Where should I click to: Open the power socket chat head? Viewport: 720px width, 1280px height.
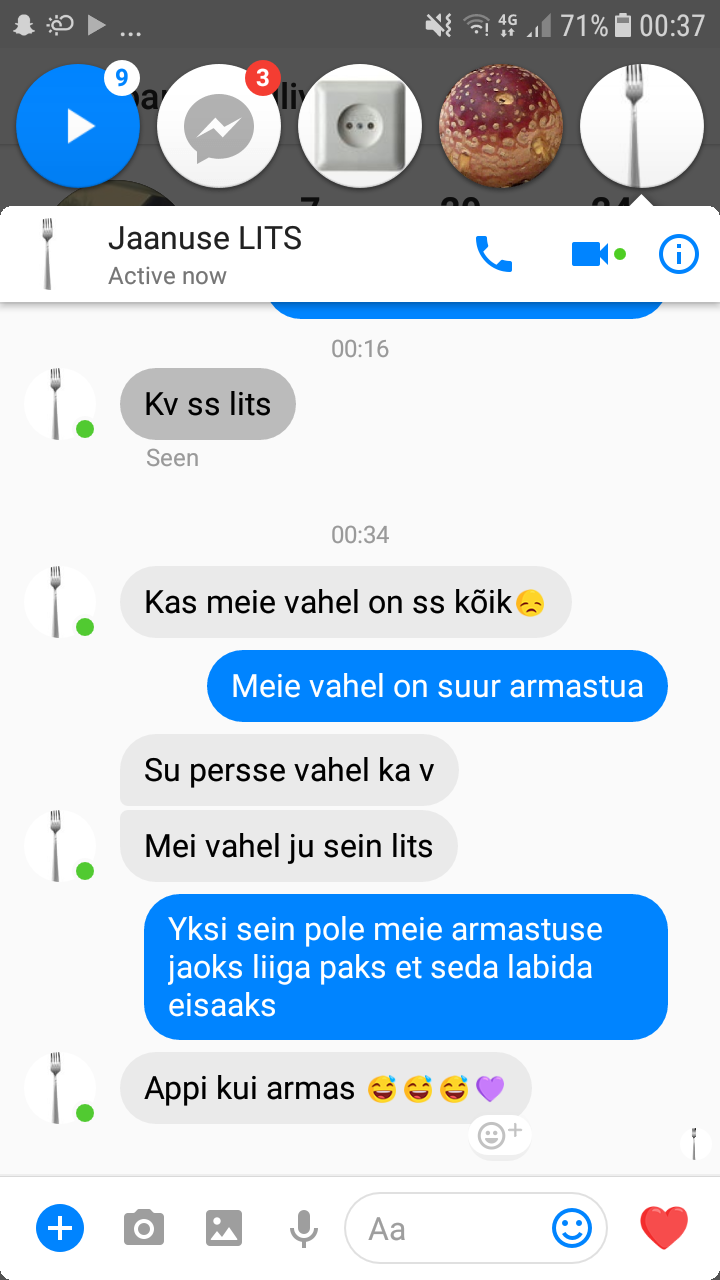pos(360,125)
